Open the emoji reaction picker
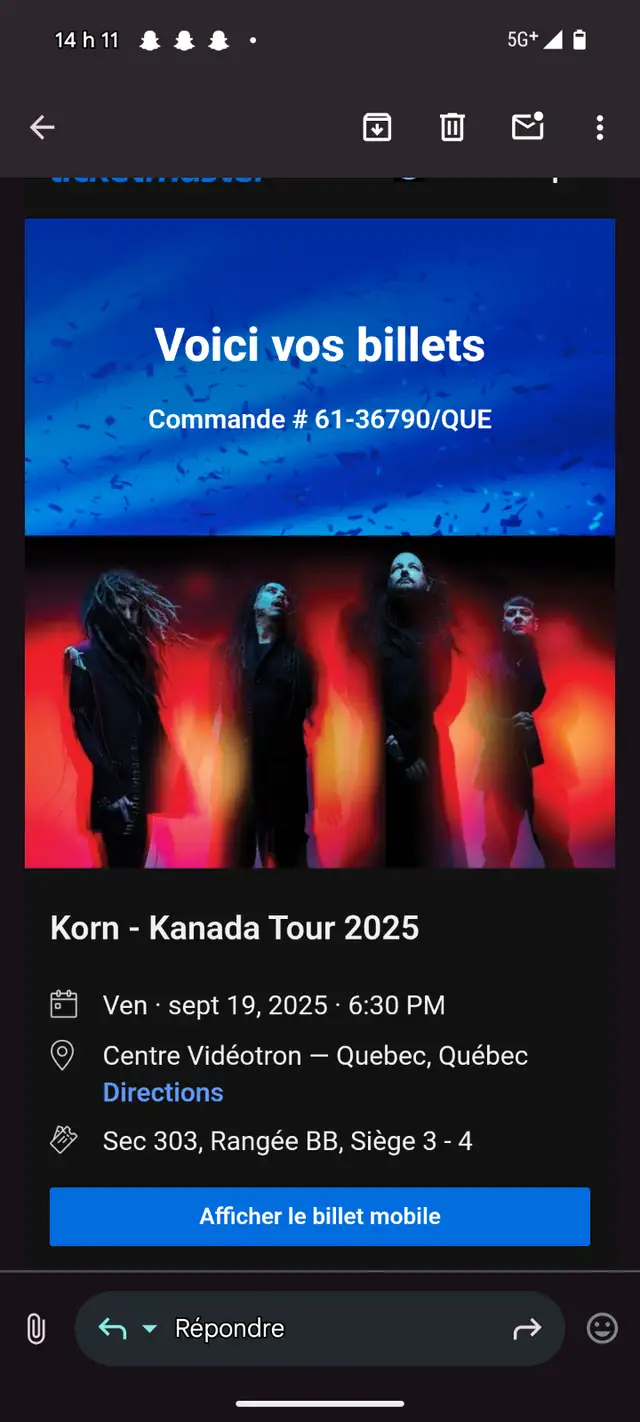Screen dimensions: 640x1422 click(x=602, y=1329)
